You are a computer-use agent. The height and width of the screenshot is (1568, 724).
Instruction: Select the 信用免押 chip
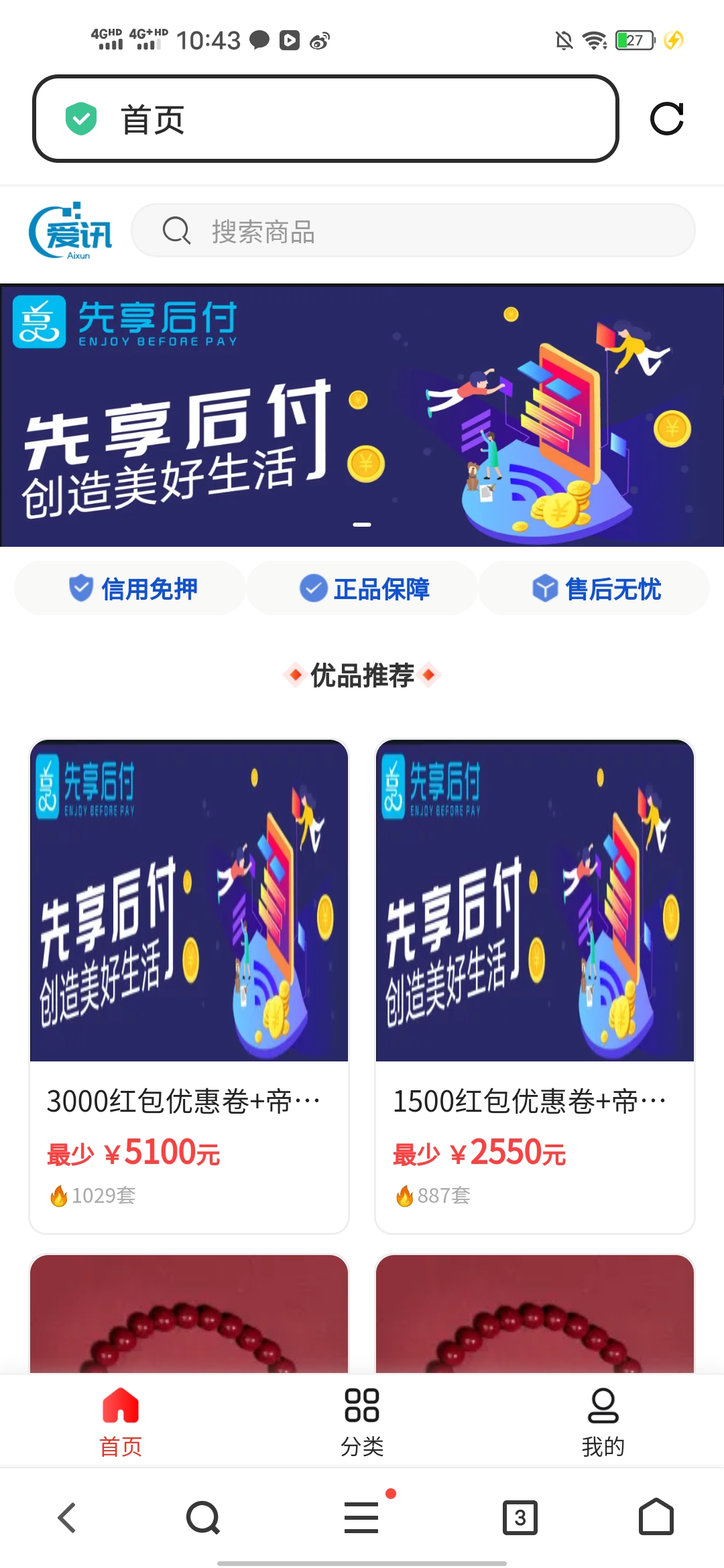pyautogui.click(x=131, y=589)
